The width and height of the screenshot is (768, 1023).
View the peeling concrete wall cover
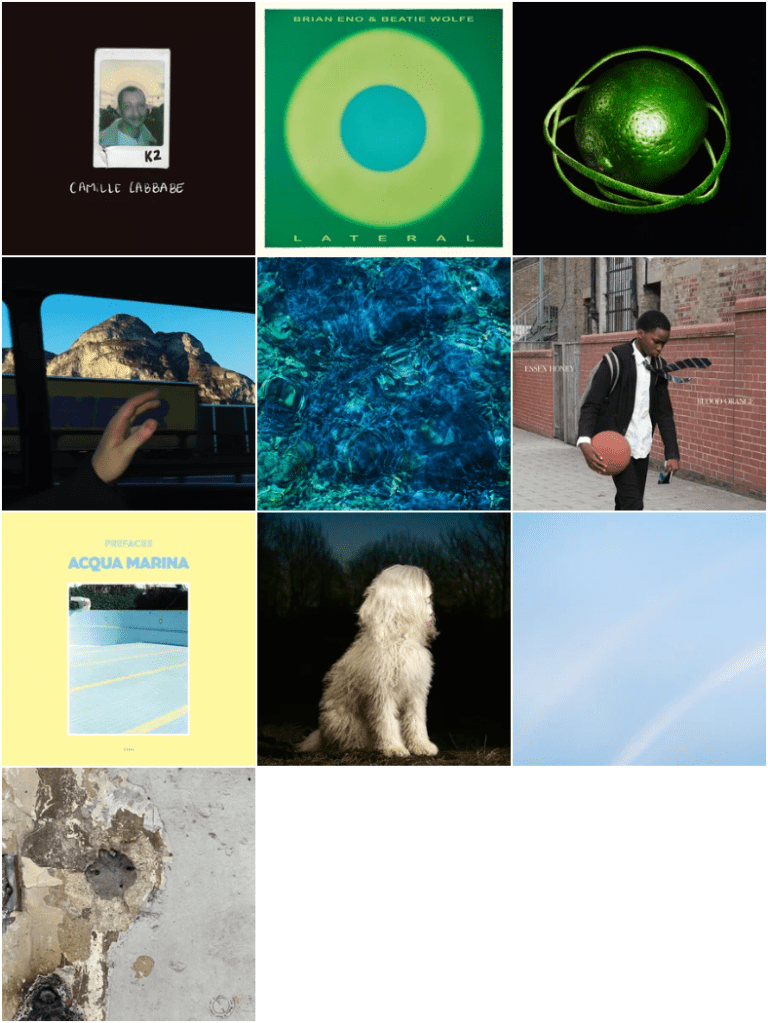(x=128, y=894)
